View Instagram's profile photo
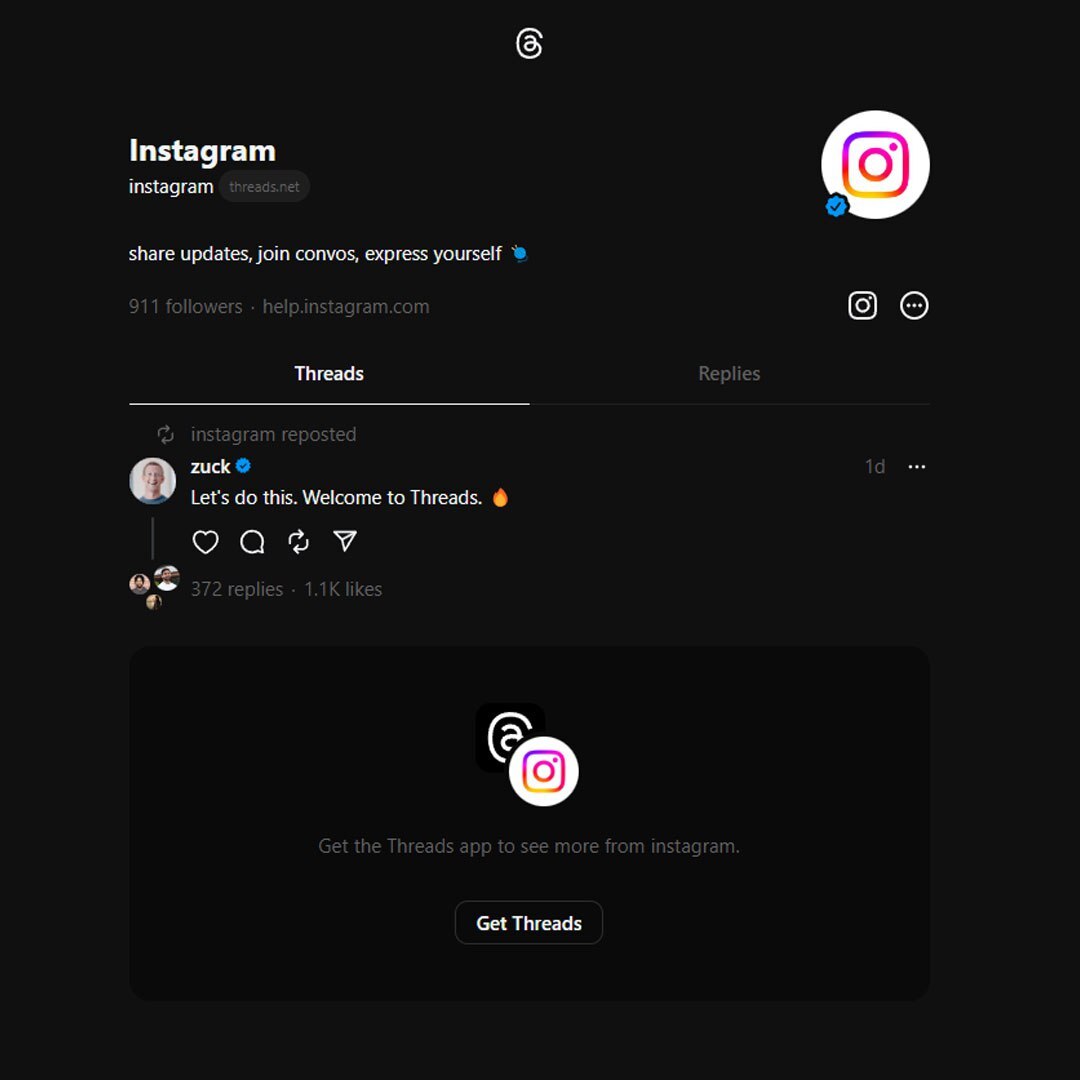Viewport: 1080px width, 1080px height. click(x=875, y=164)
